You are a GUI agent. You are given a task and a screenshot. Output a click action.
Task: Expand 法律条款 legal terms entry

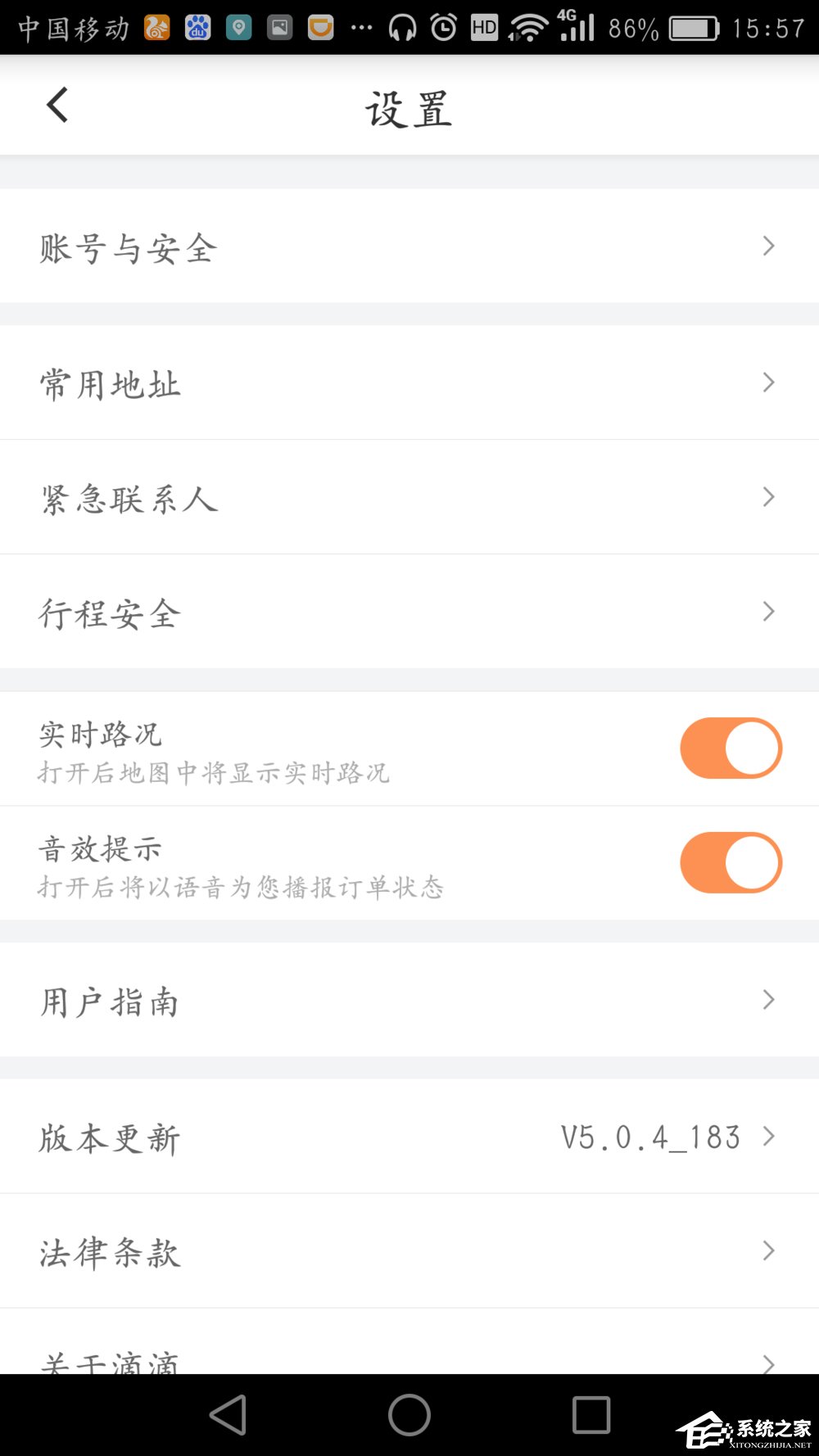(x=767, y=1250)
